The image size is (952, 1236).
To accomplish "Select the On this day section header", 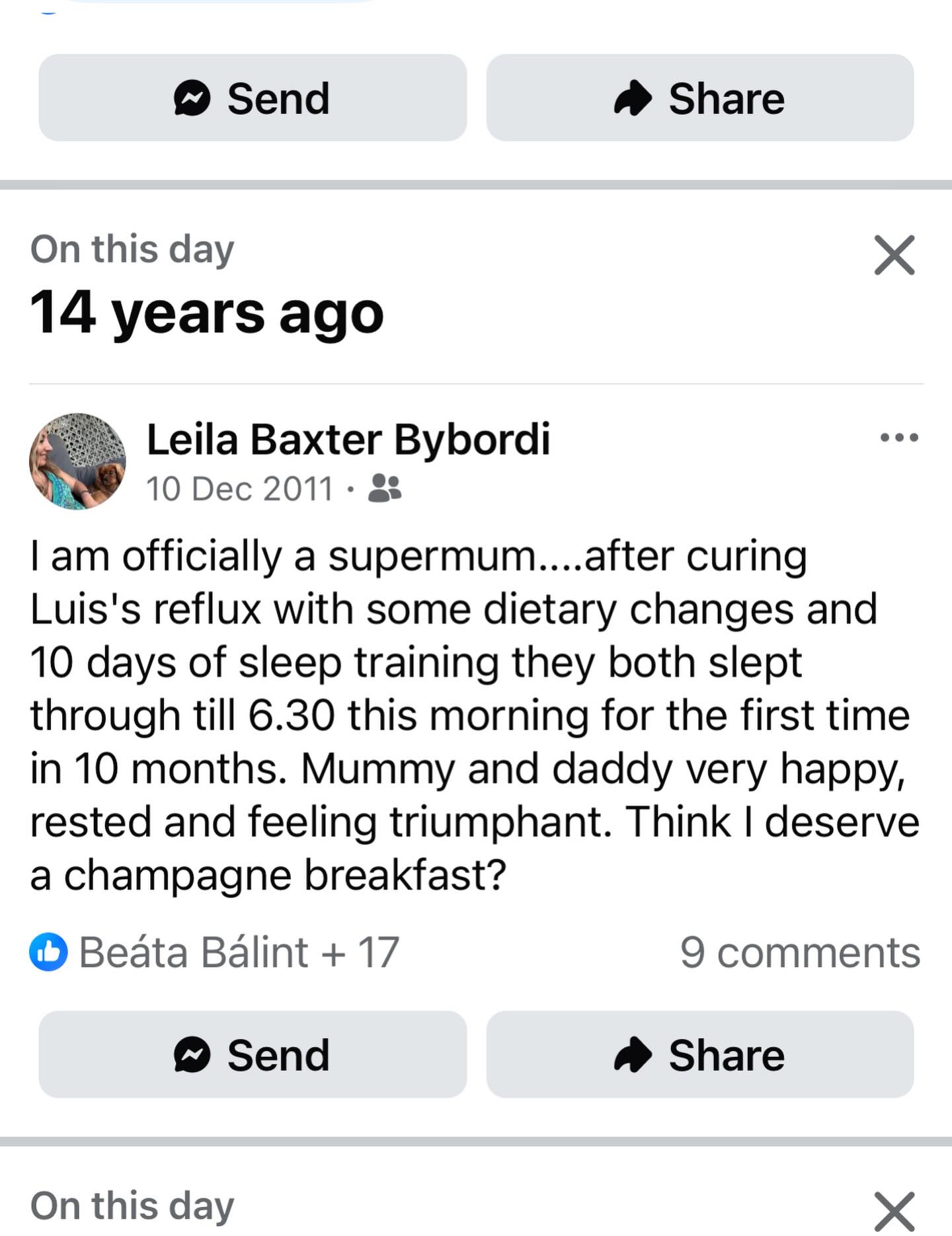I will tap(132, 250).
